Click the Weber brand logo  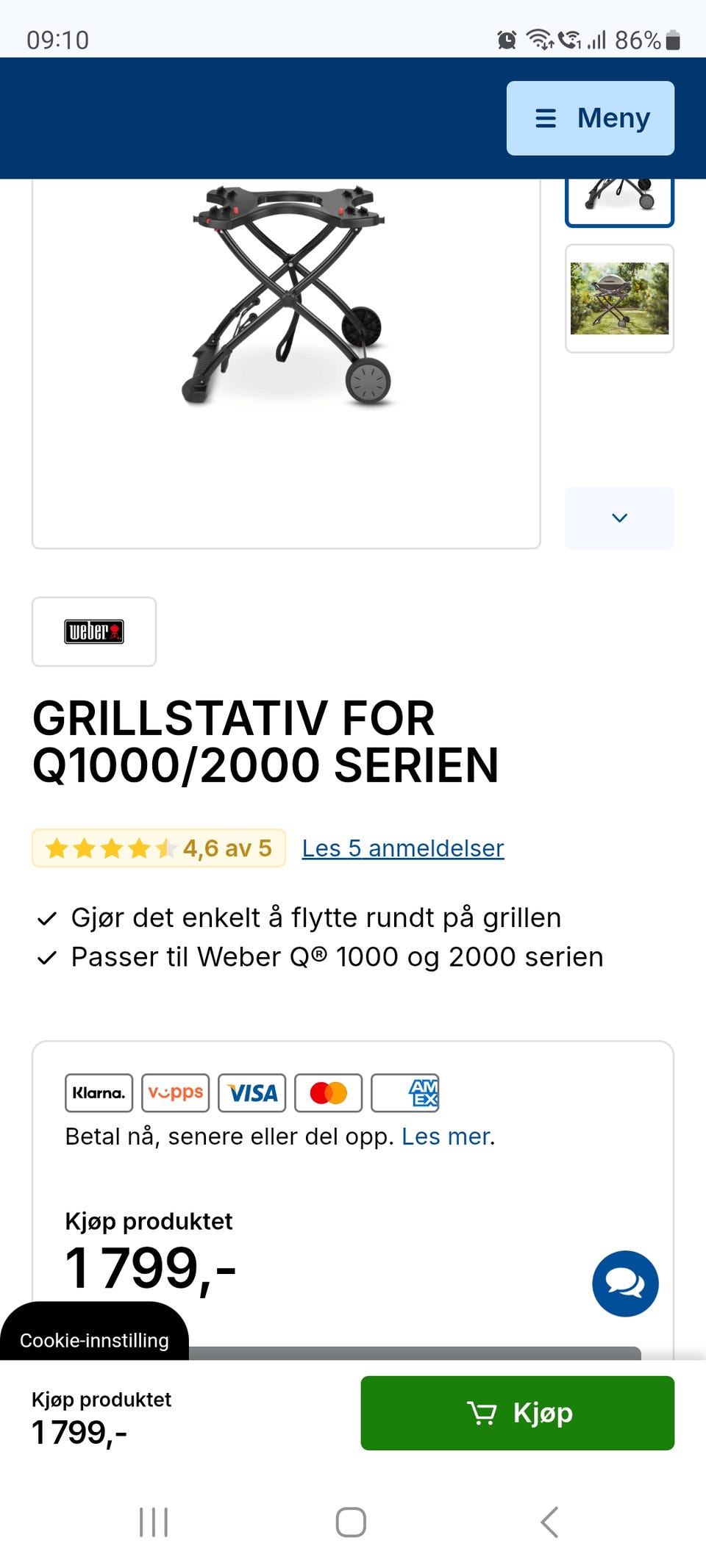94,631
